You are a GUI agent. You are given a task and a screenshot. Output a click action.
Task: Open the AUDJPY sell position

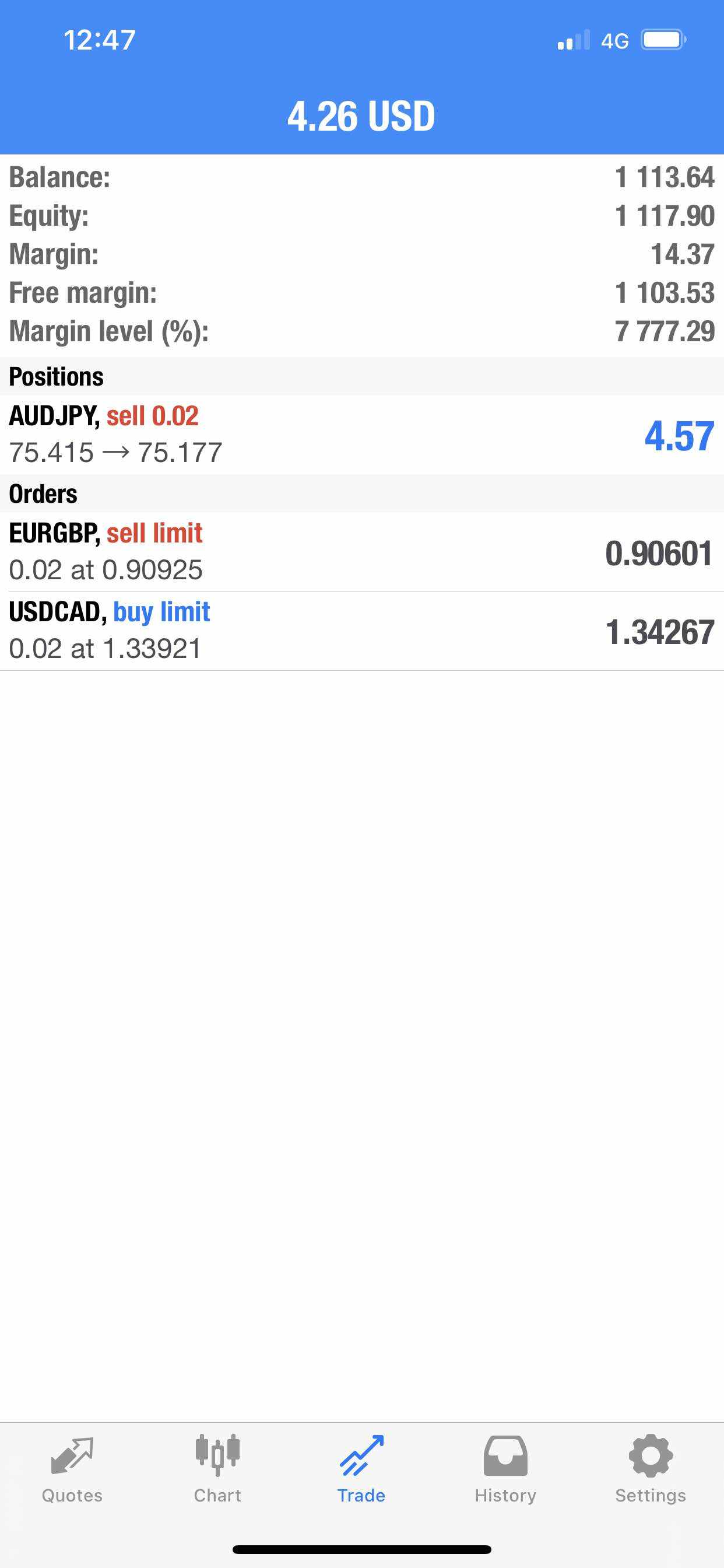(x=362, y=435)
